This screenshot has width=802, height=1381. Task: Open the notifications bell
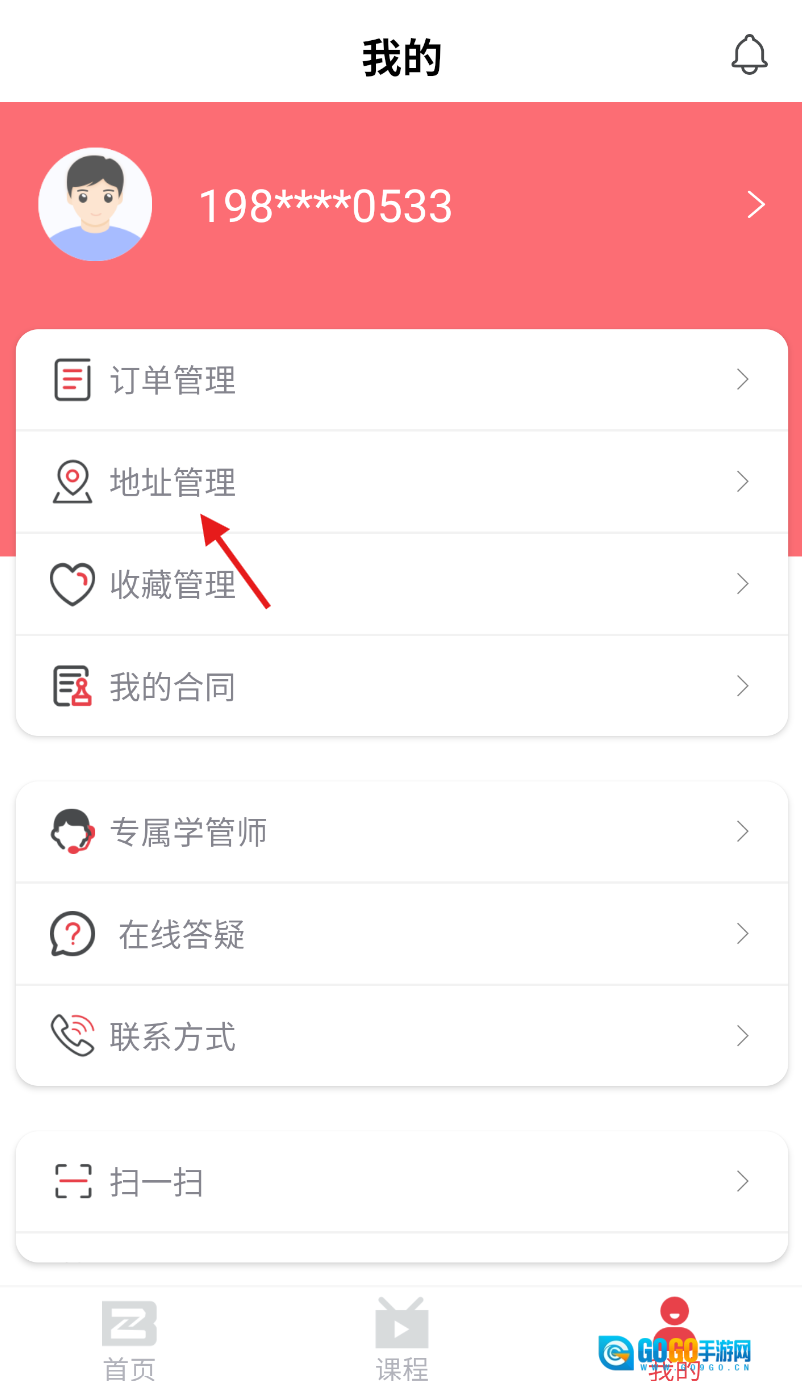click(749, 55)
